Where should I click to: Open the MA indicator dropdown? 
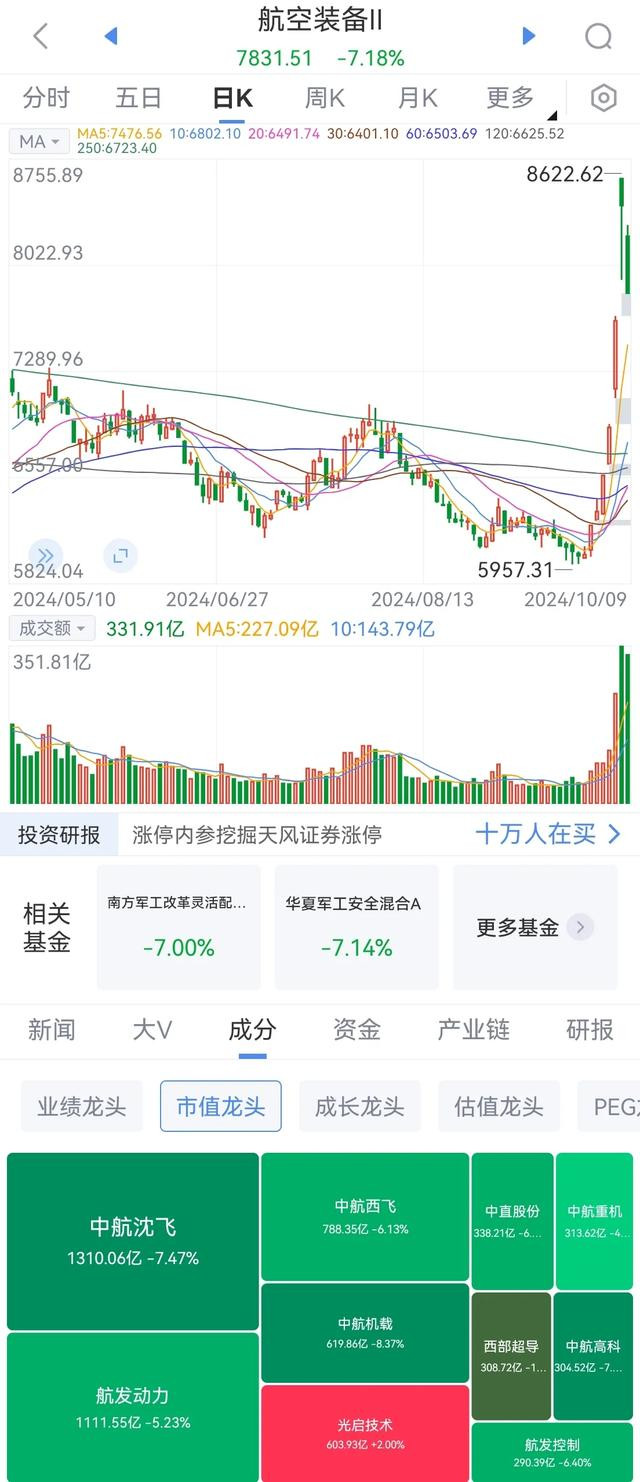coord(40,142)
